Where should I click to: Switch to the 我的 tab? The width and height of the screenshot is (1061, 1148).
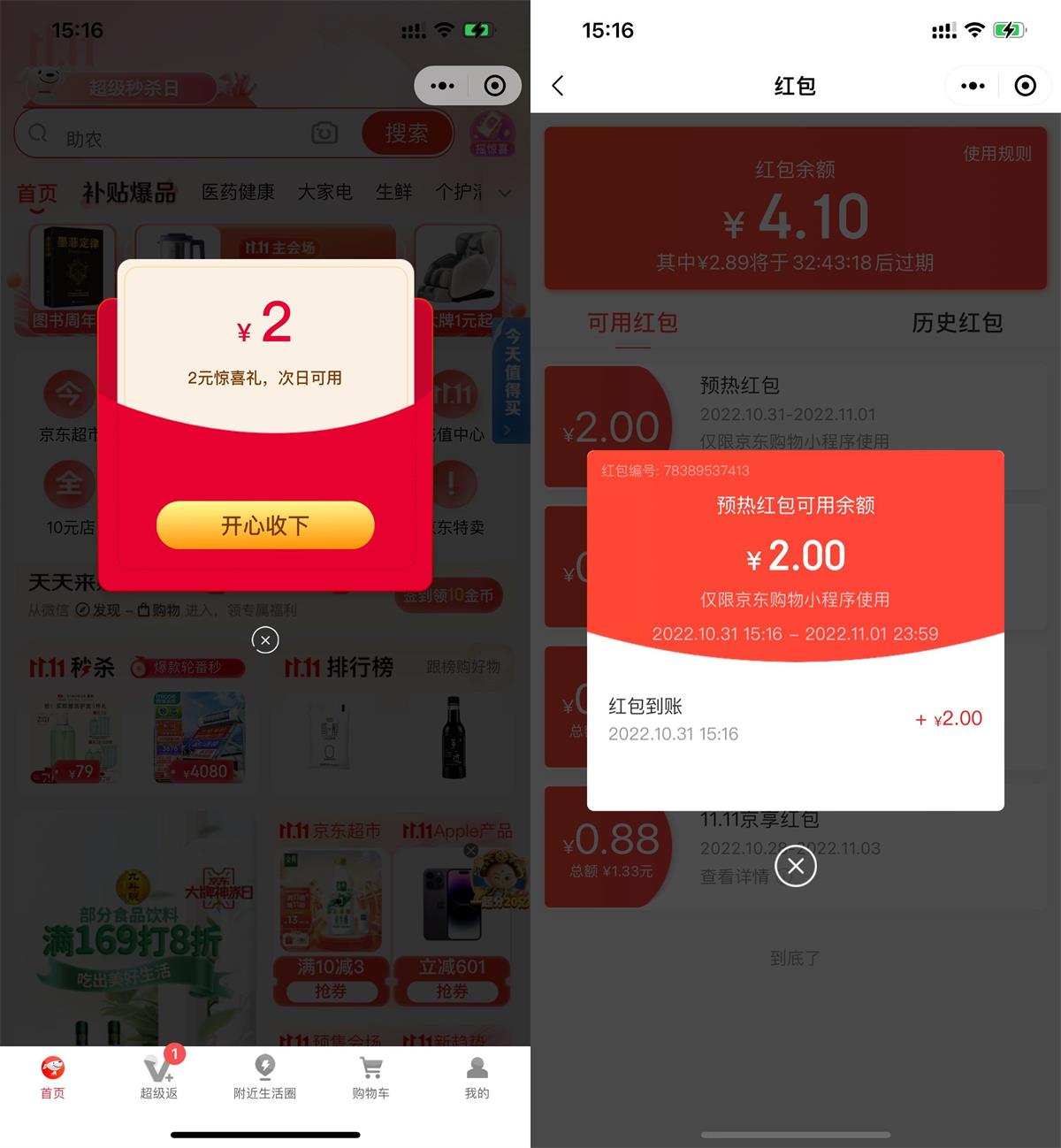click(477, 1076)
